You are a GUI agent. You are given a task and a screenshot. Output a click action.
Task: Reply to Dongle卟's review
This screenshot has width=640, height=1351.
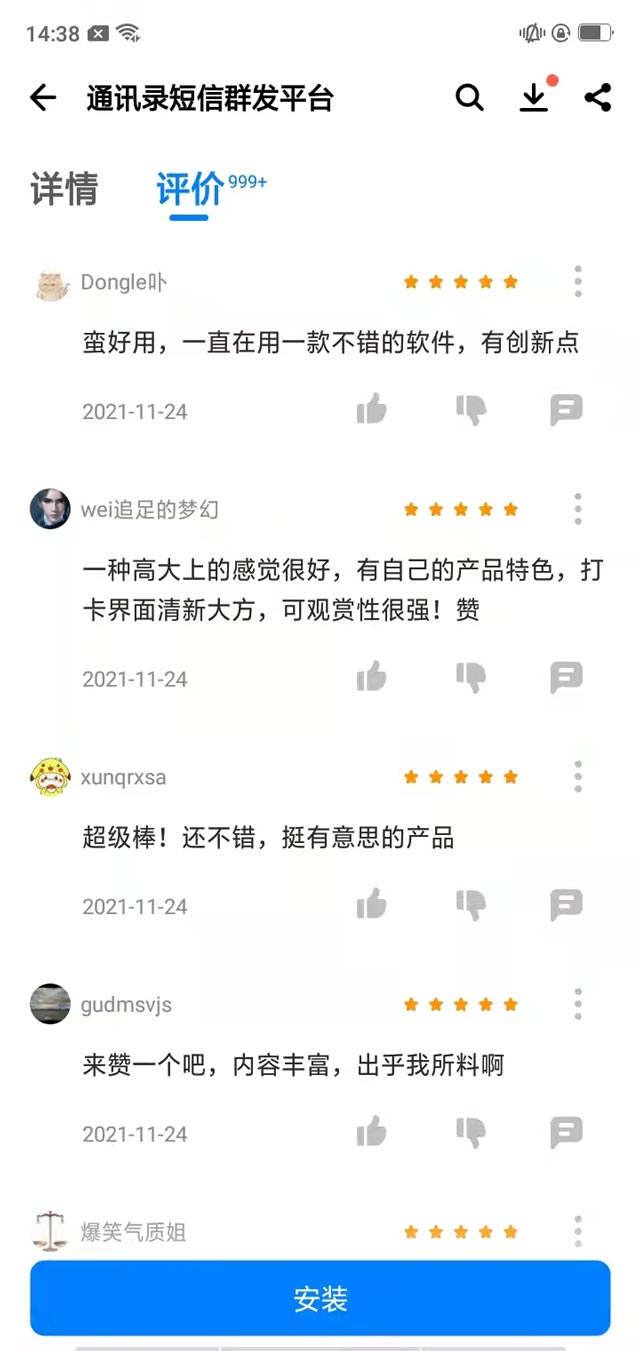[566, 409]
